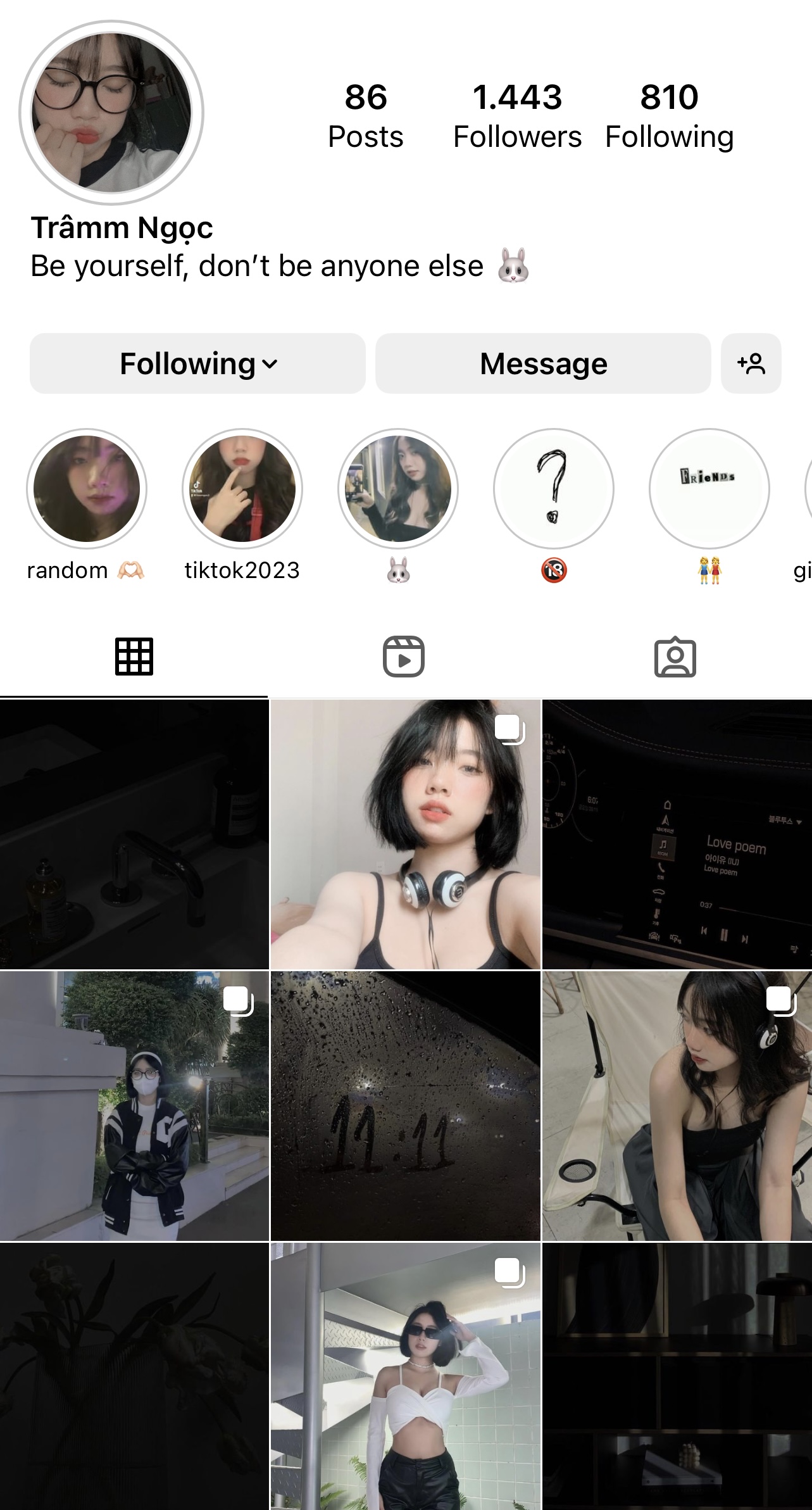This screenshot has height=1510, width=812.
Task: Send a message via Message button
Action: point(543,363)
